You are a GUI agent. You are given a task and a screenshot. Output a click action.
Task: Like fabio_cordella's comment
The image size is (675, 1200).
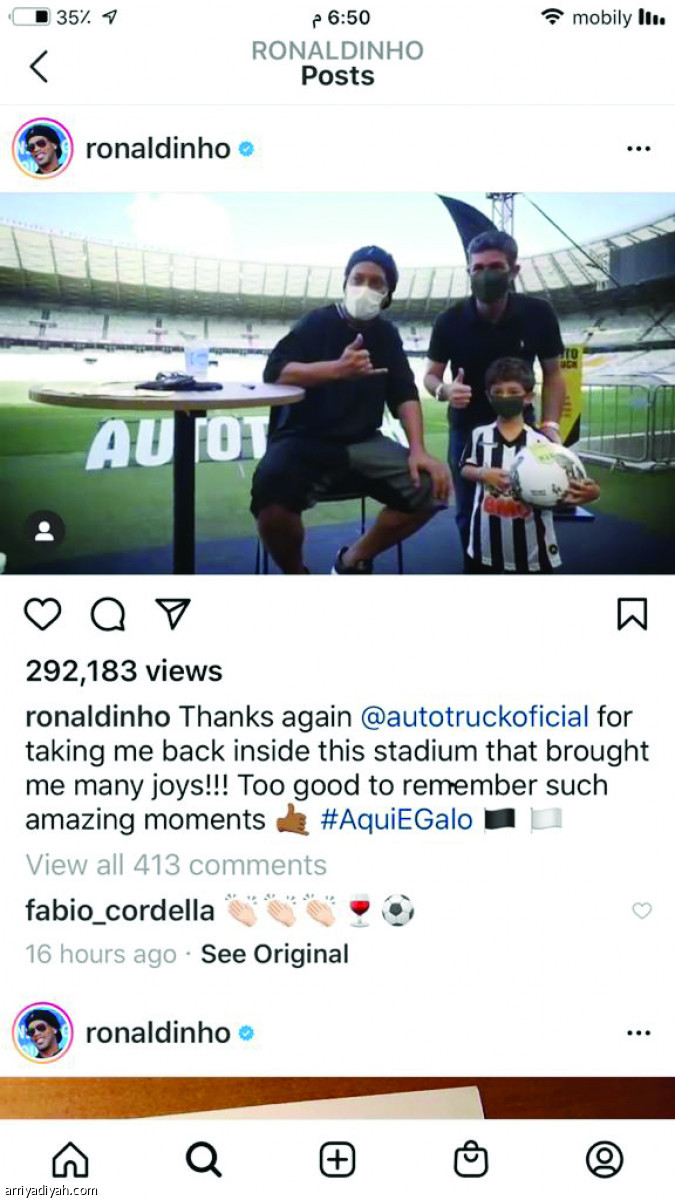(642, 911)
